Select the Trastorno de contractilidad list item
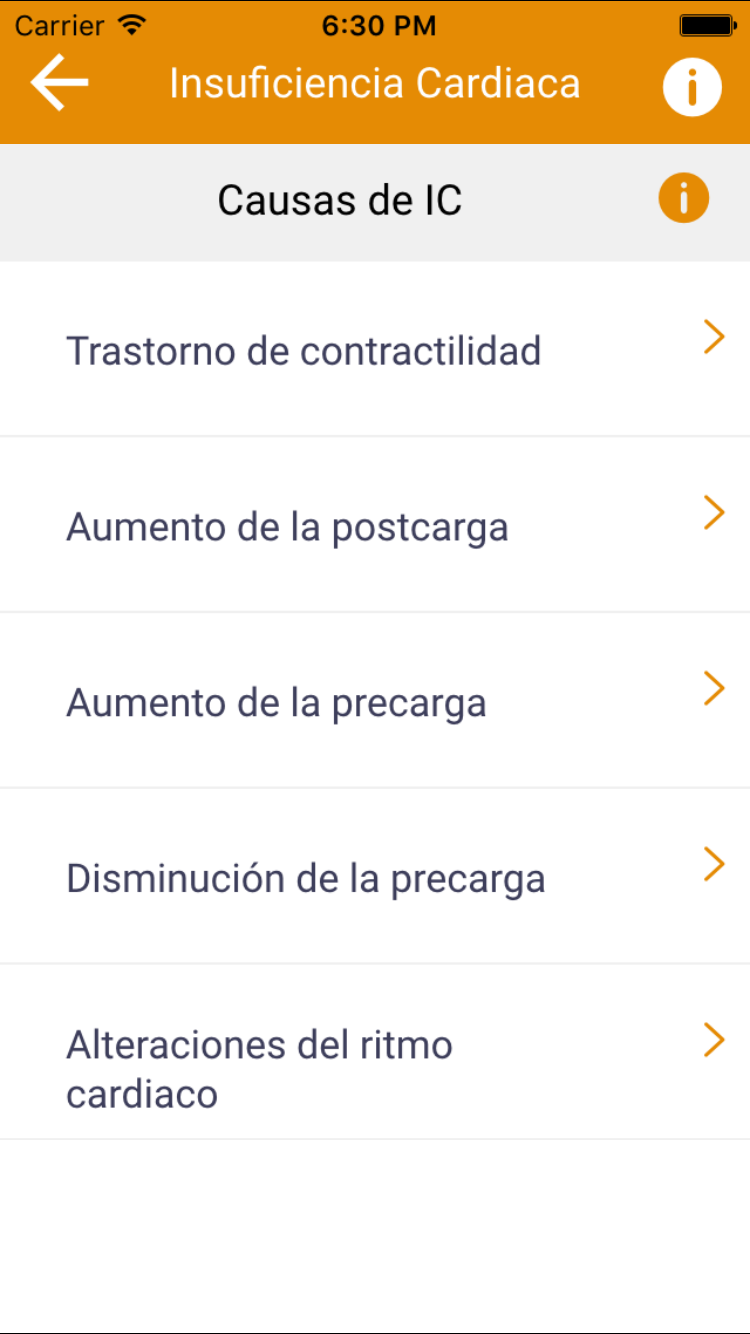This screenshot has width=750, height=1334. (303, 350)
